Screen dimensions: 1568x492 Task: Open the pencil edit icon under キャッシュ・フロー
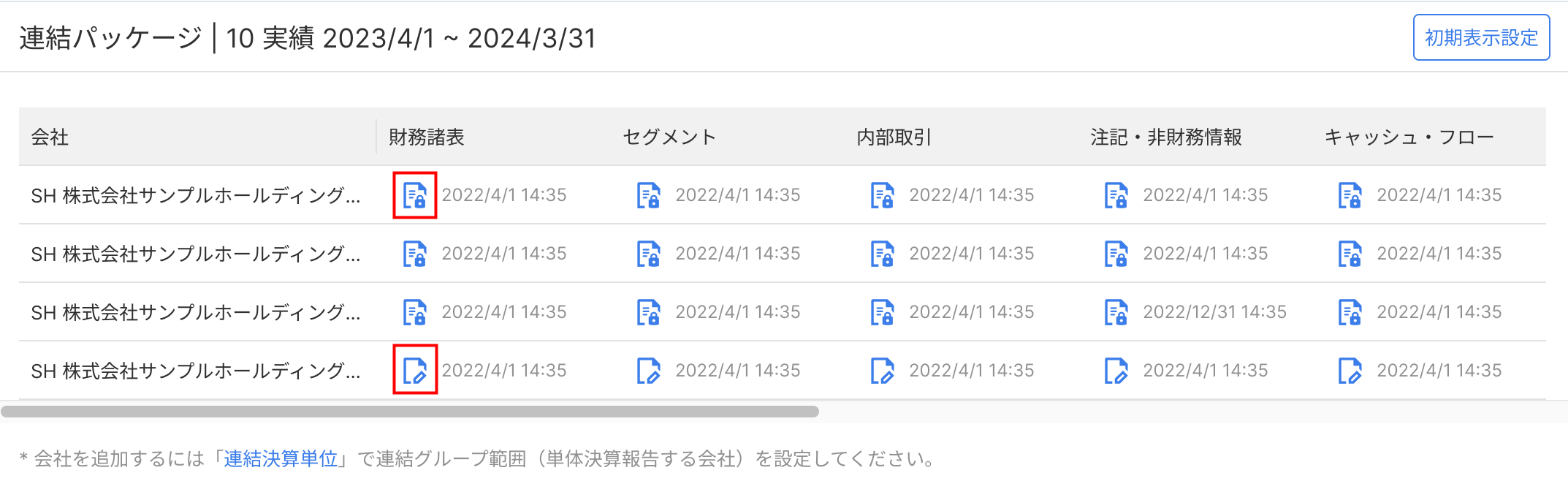pos(1350,371)
